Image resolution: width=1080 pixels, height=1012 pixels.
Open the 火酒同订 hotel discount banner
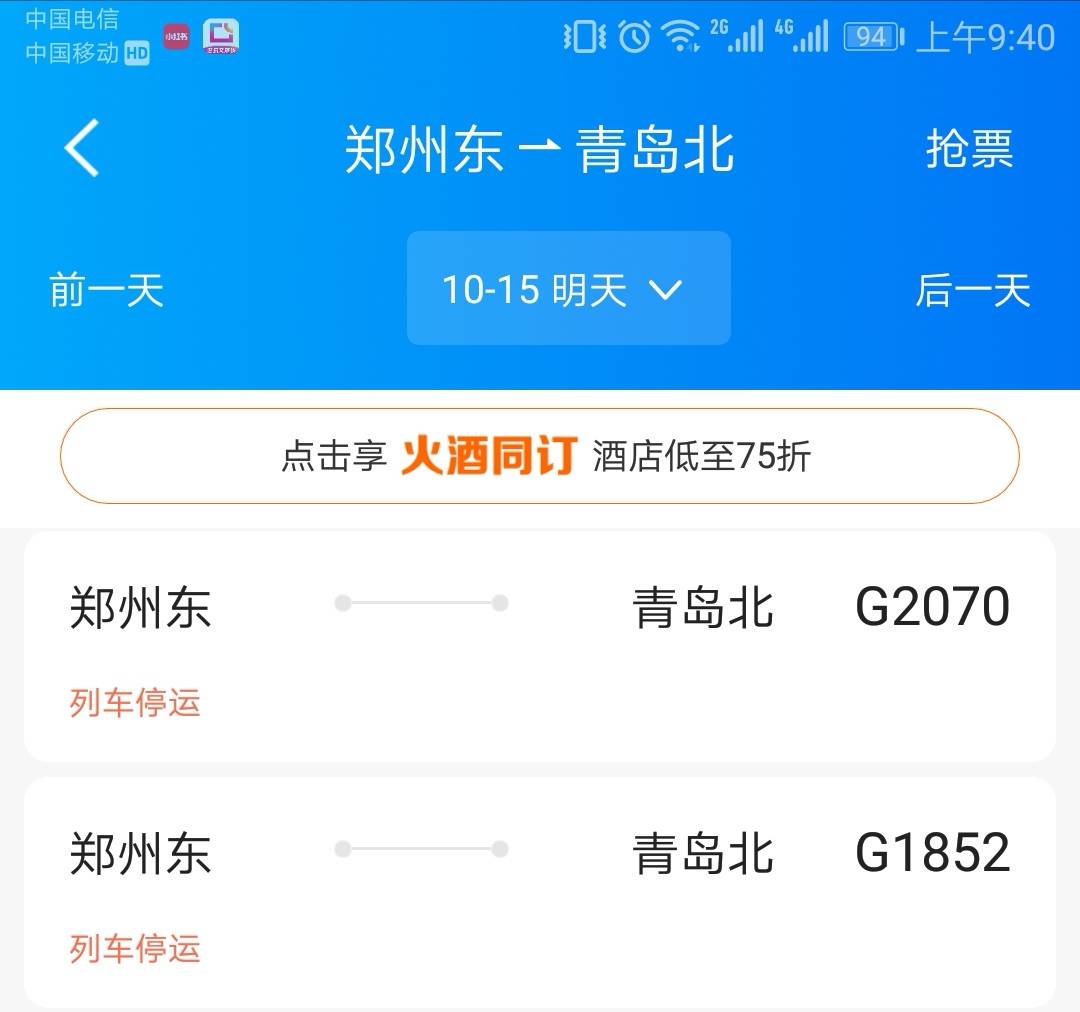(x=540, y=456)
